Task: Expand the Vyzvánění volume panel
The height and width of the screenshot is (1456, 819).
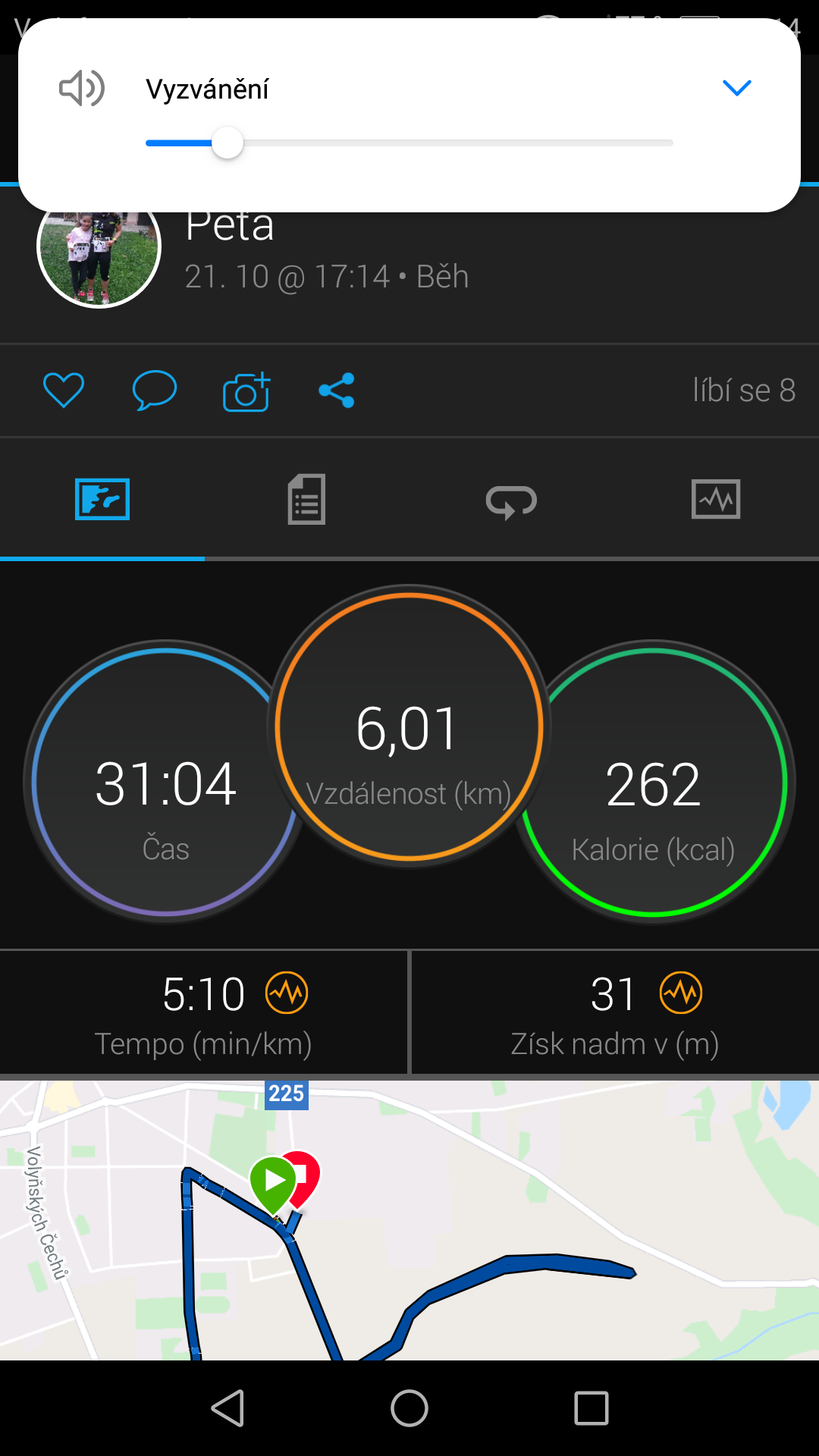Action: (x=736, y=88)
